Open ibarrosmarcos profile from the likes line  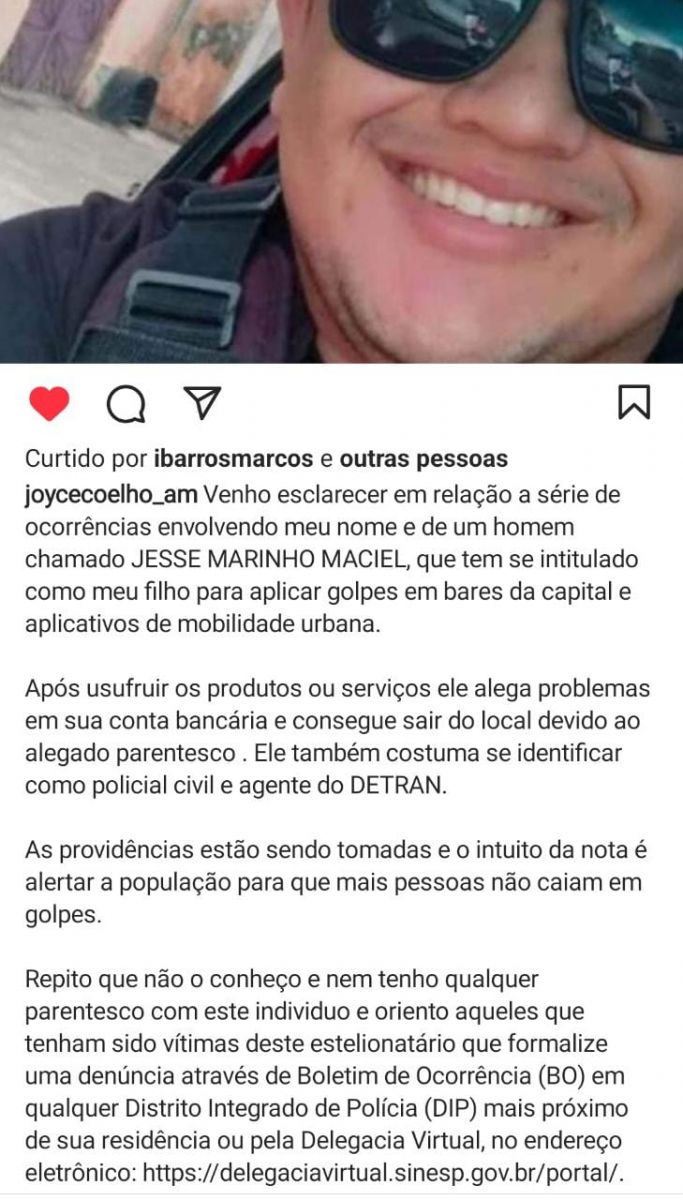(x=233, y=459)
